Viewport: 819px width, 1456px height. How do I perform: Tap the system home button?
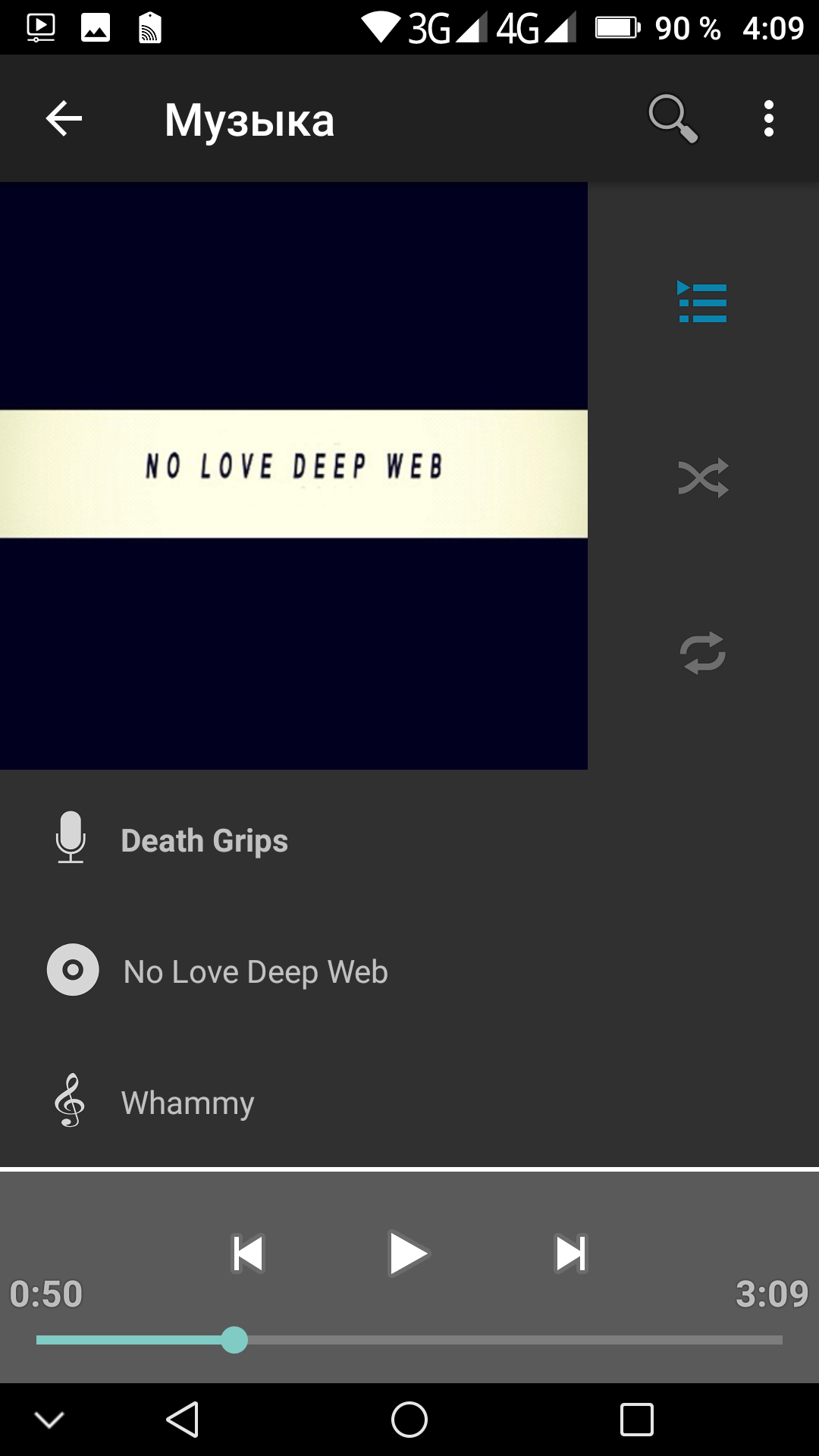tap(409, 1420)
